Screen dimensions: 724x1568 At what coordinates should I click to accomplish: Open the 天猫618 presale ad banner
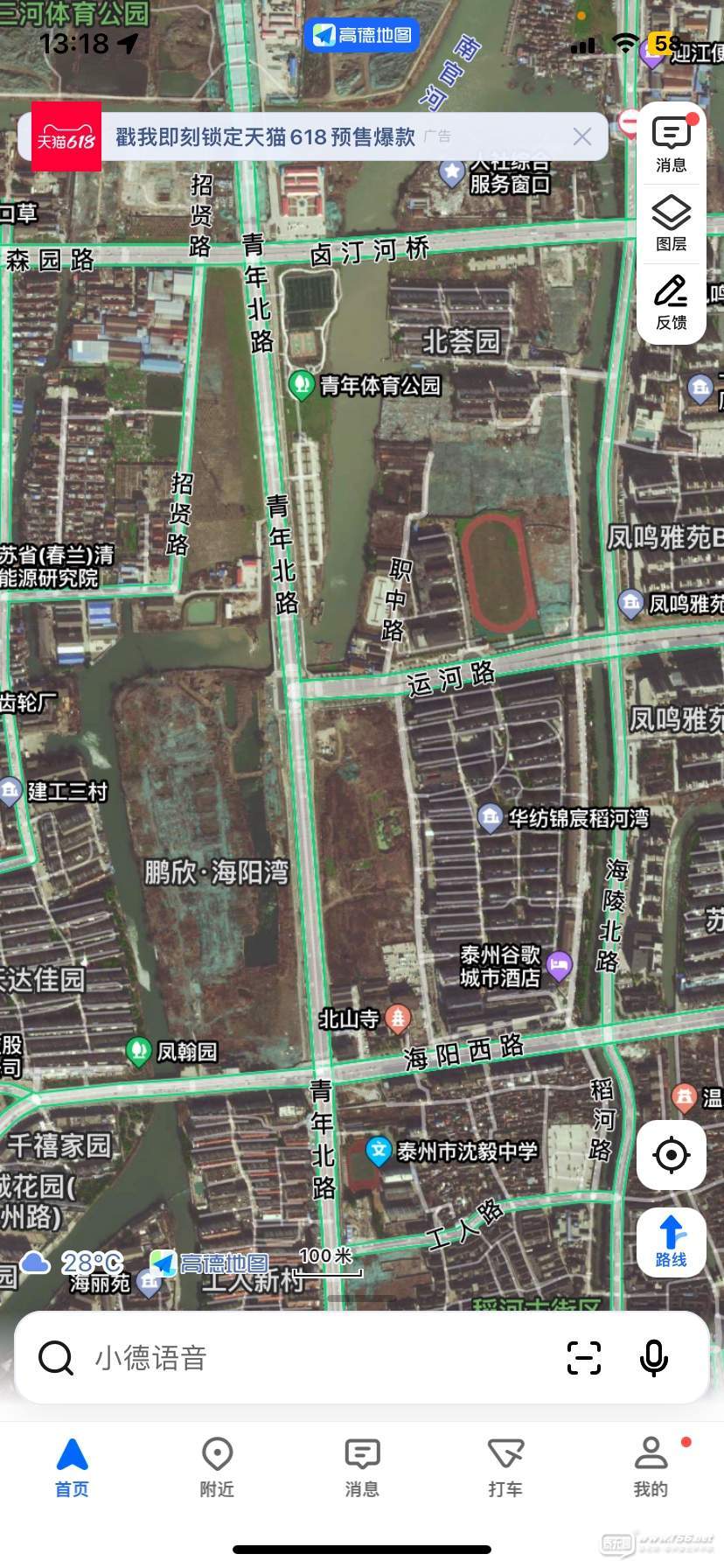[262, 136]
